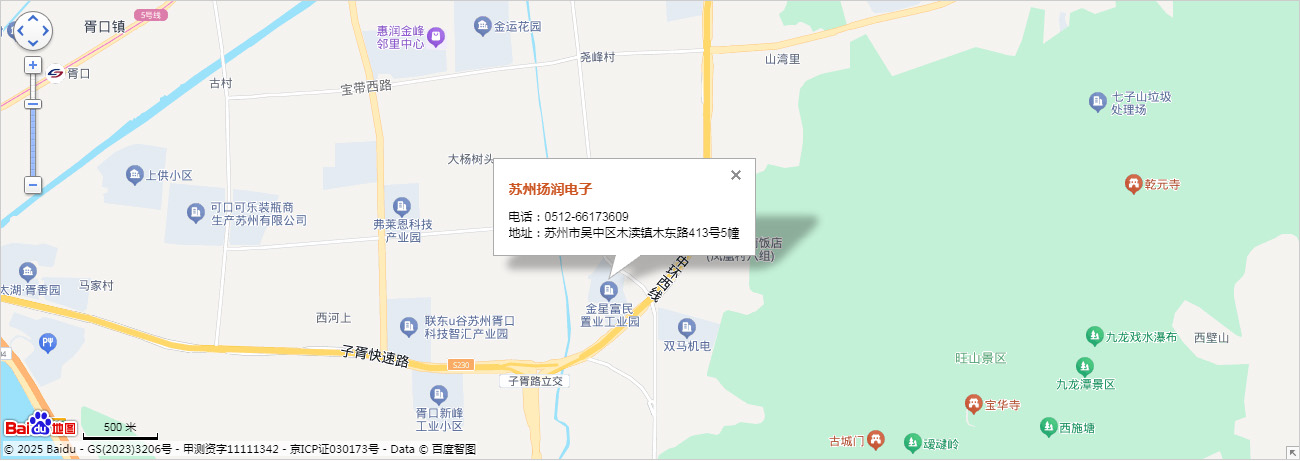Viewport: 1300px width, 461px height.
Task: Close the 苏州扬润电子 info window
Action: coord(736,175)
